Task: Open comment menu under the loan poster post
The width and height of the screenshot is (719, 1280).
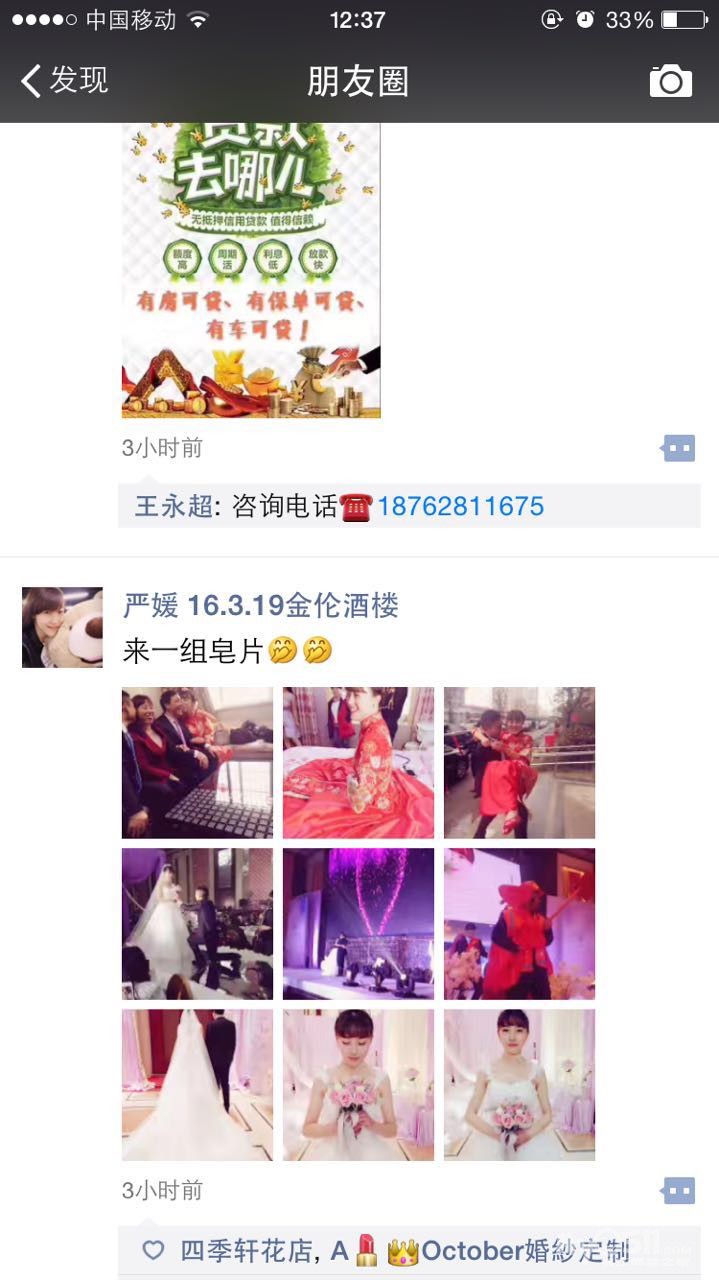Action: point(678,448)
